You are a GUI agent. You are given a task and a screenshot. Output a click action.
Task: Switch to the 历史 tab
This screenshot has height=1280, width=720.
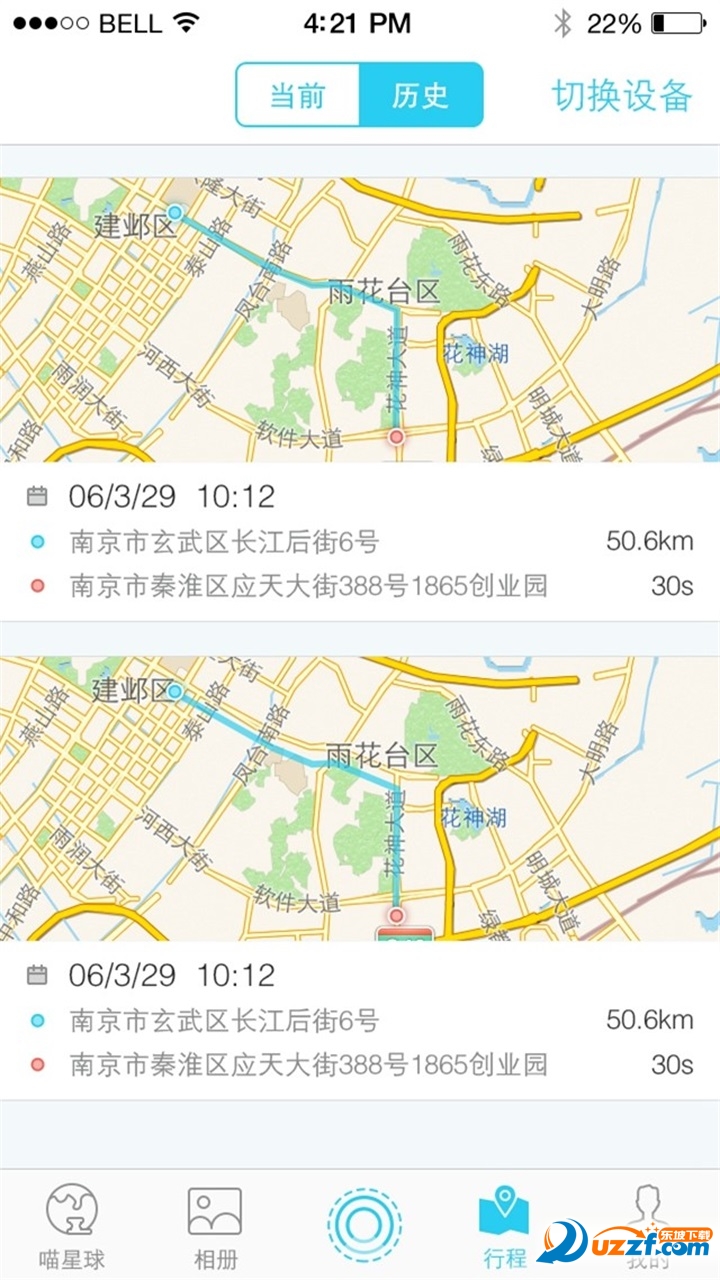point(423,95)
